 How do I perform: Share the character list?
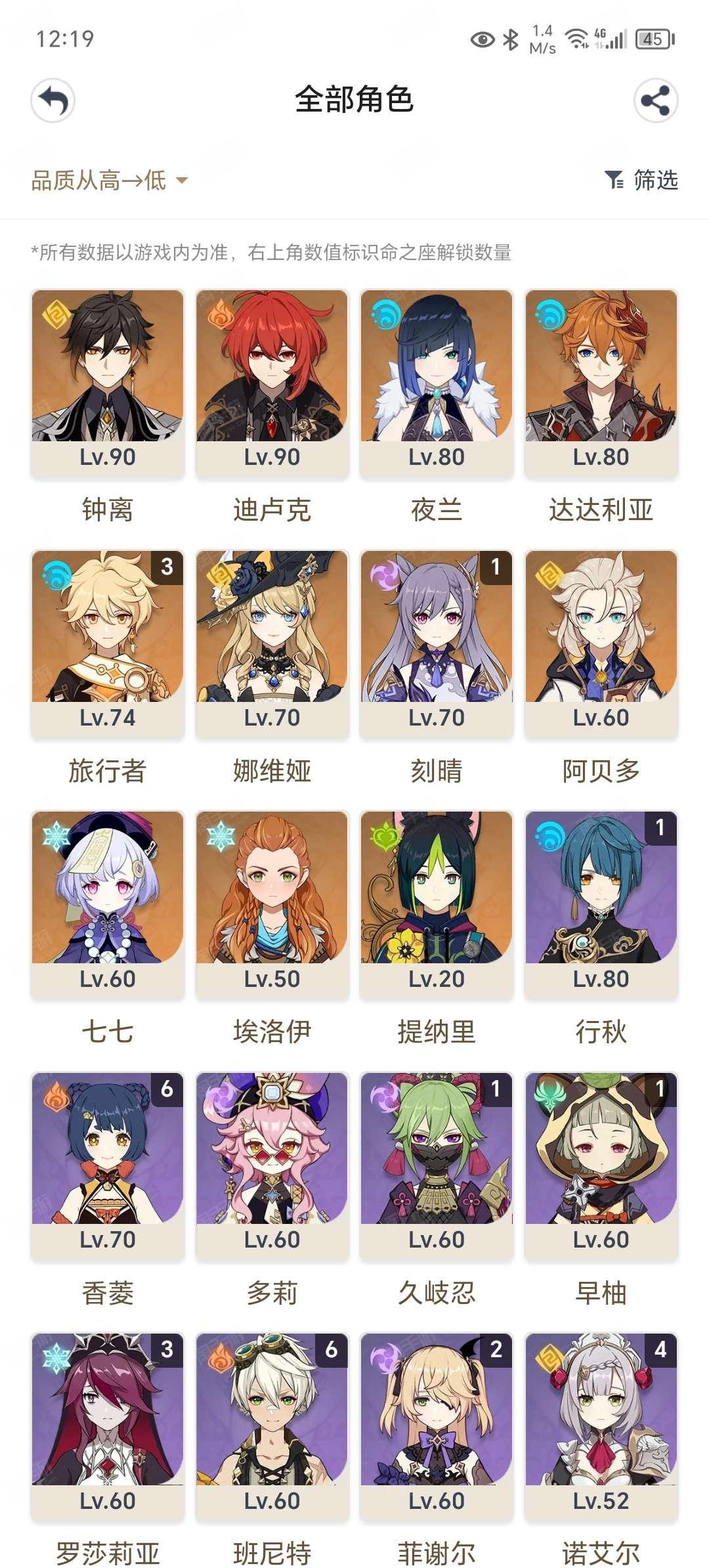(x=655, y=100)
